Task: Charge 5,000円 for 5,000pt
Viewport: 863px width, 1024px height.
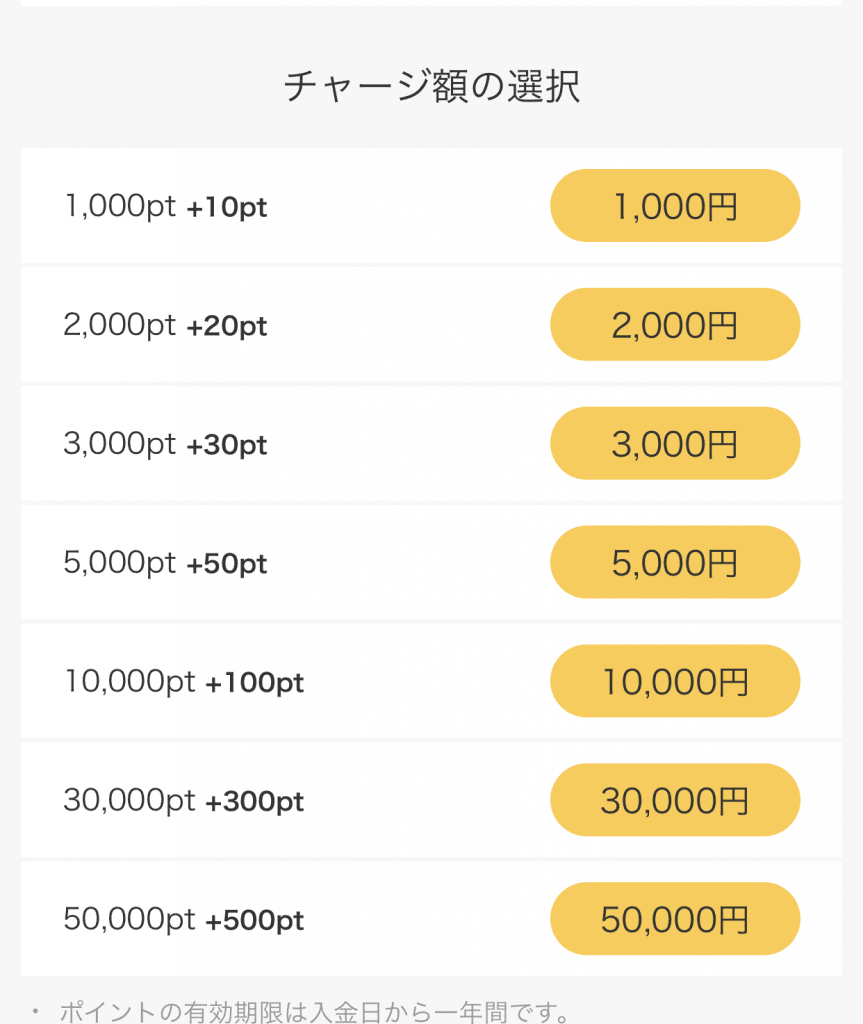Action: (675, 563)
